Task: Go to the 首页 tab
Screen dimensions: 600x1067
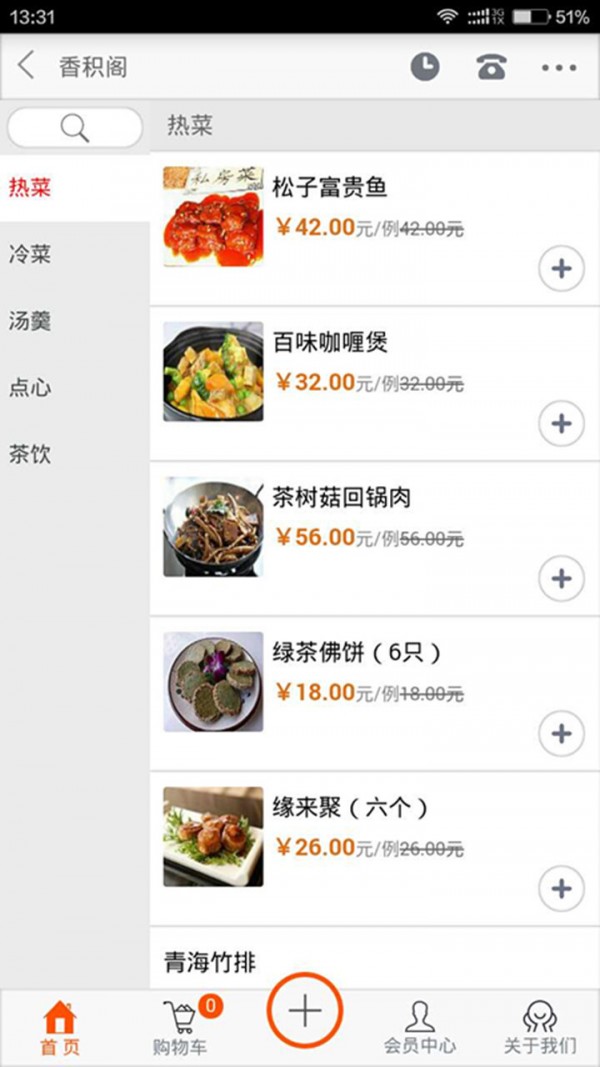Action: click(60, 1027)
